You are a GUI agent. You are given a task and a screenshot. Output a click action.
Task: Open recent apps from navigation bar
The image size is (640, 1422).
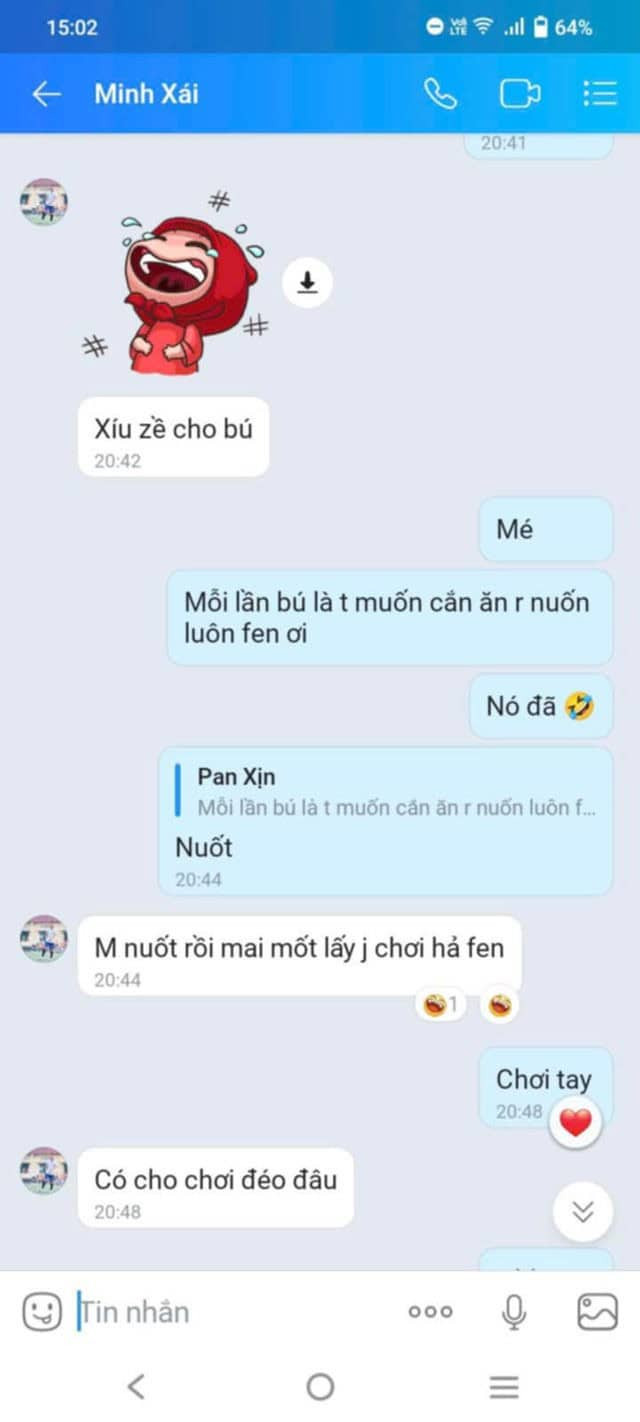(503, 1386)
